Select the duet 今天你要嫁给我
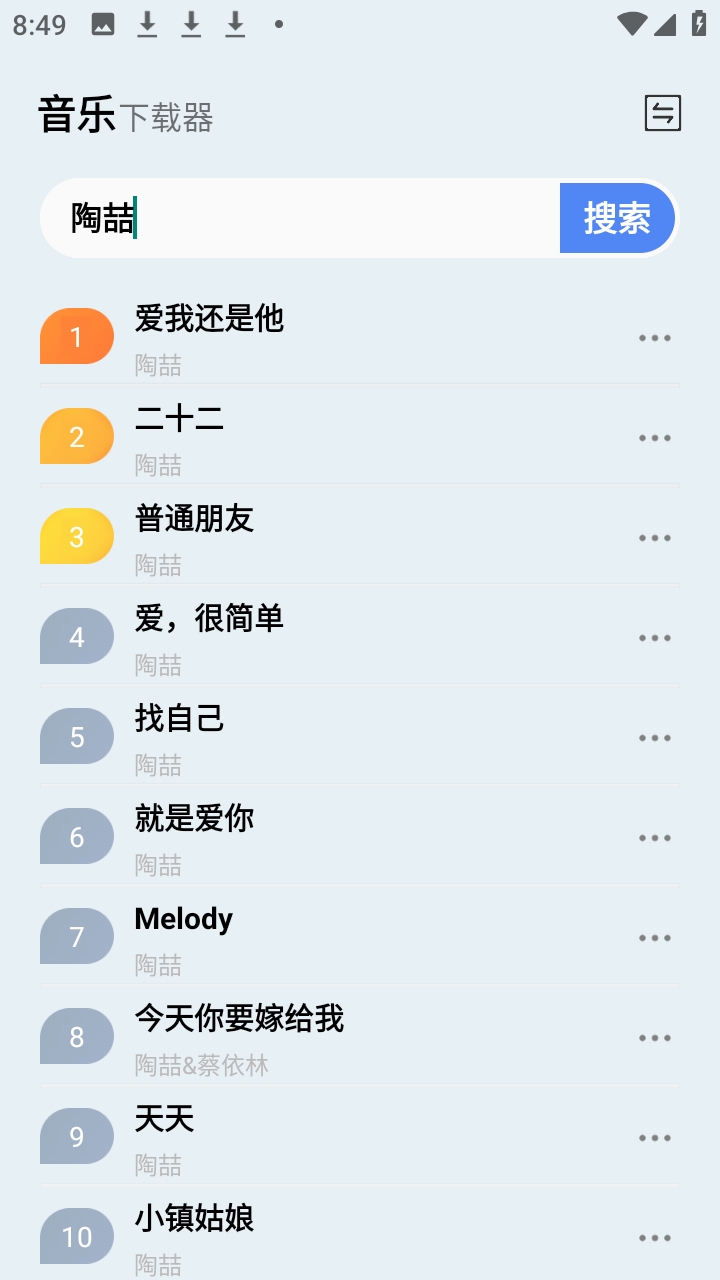Screen dimensions: 720x1280 click(x=240, y=1018)
